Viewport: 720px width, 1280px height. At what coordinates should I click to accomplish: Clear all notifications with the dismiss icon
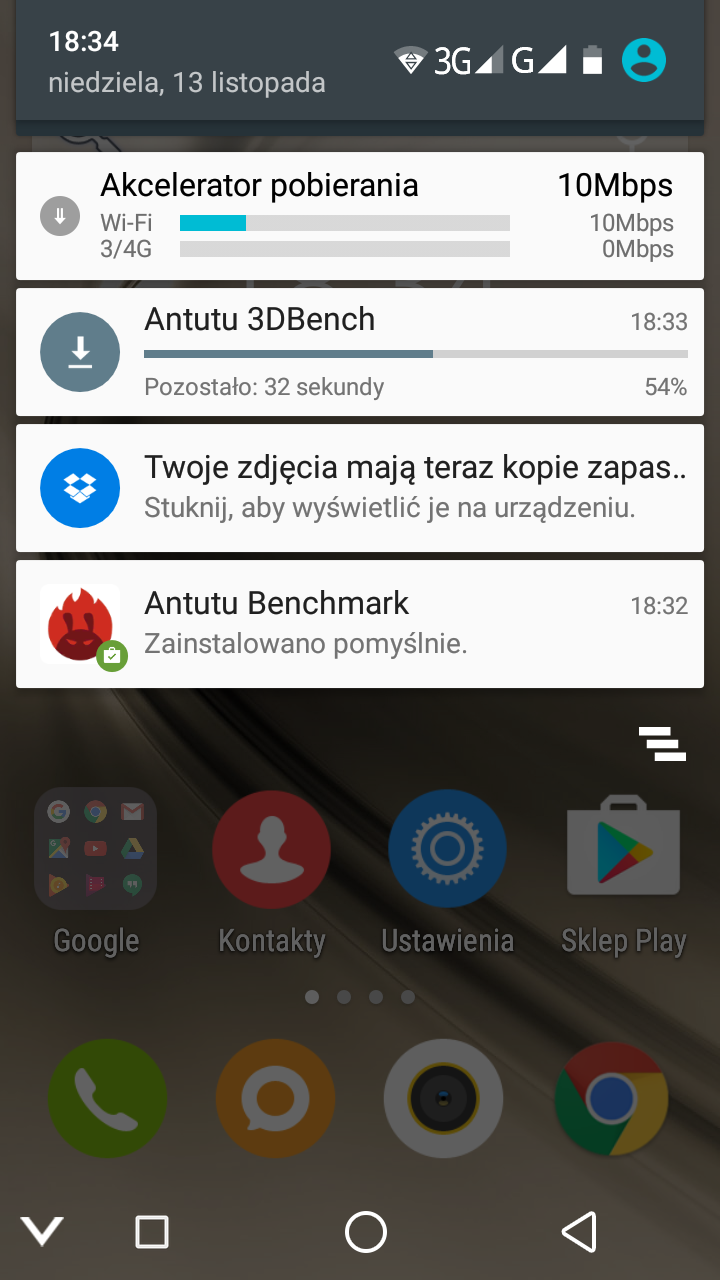tap(662, 745)
